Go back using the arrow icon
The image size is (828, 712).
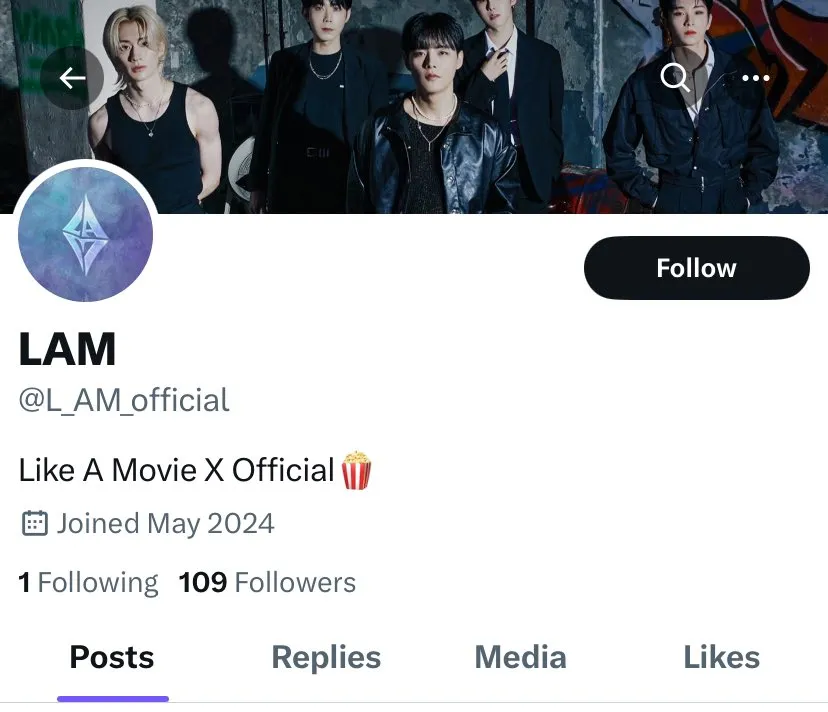coord(72,78)
